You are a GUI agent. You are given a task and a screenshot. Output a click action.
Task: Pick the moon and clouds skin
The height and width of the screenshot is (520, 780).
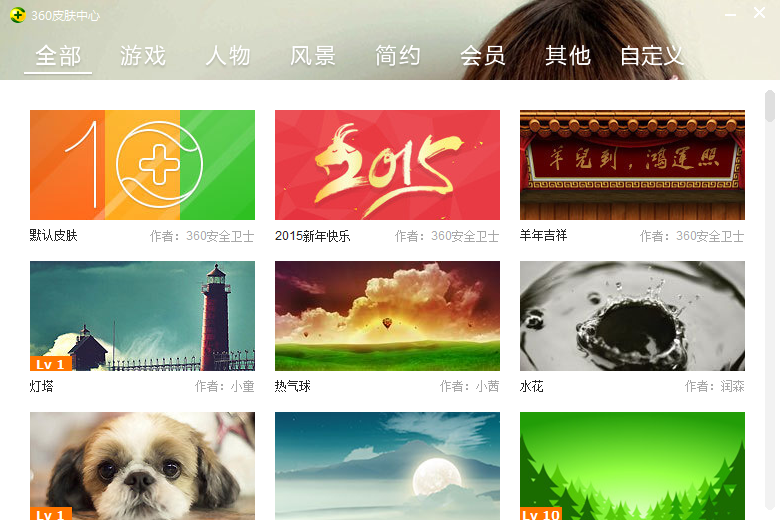[387, 466]
